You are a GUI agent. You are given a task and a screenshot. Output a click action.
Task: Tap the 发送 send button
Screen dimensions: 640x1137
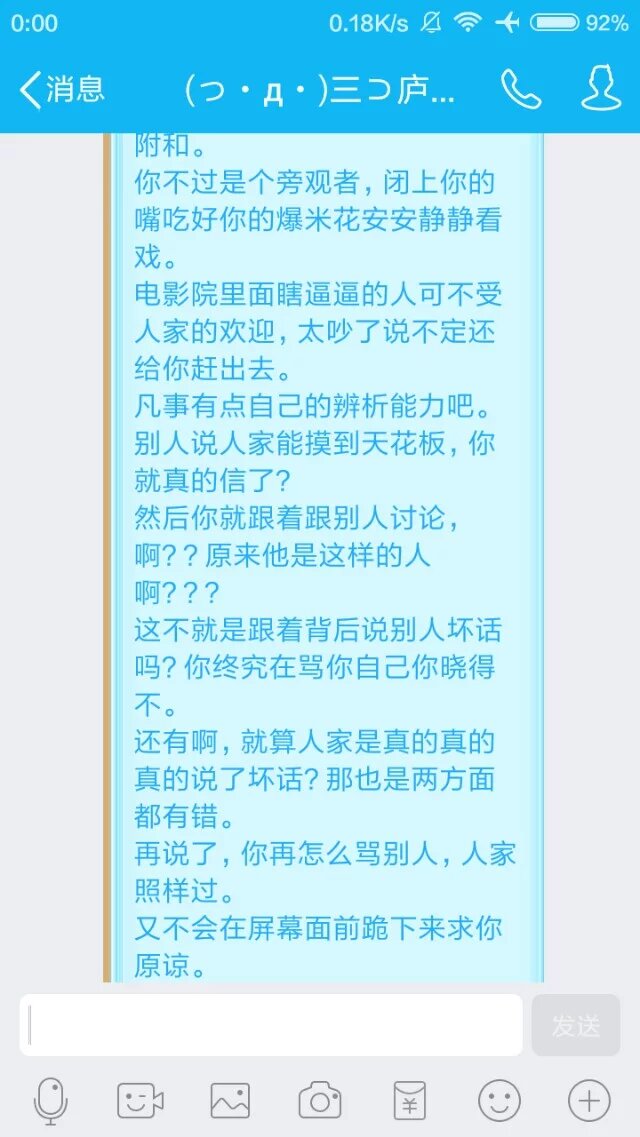[576, 1025]
